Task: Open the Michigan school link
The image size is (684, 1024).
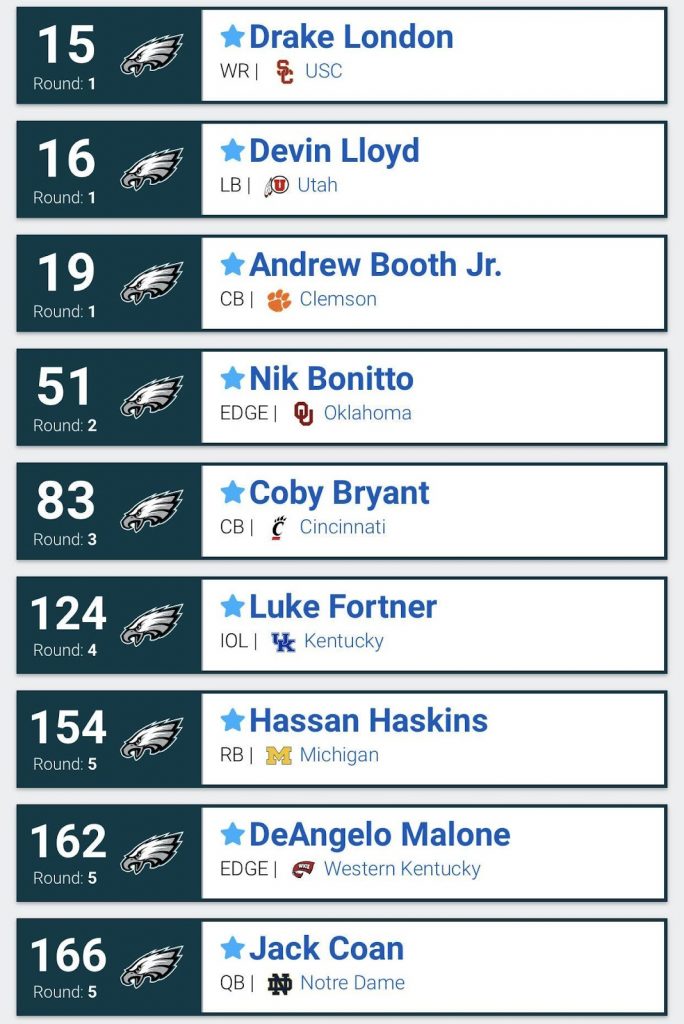Action: (339, 755)
